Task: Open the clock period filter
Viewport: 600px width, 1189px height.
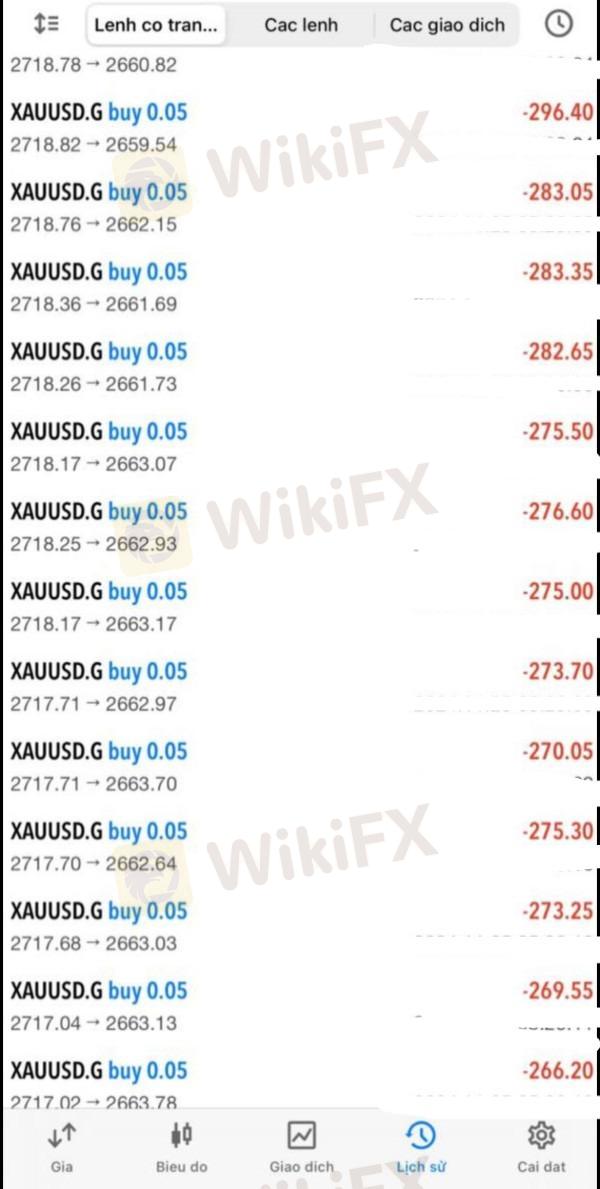Action: click(x=559, y=24)
